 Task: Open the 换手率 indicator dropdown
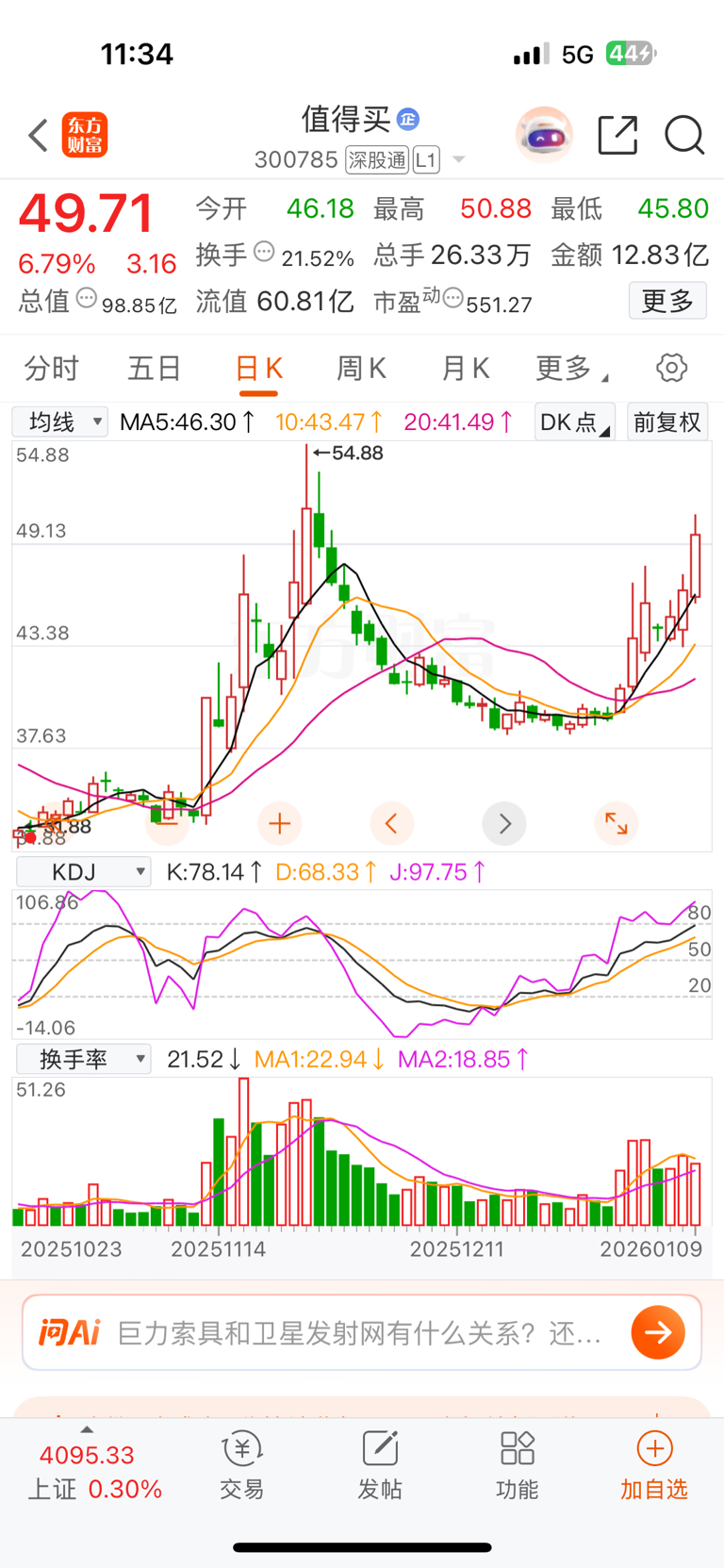(83, 1060)
